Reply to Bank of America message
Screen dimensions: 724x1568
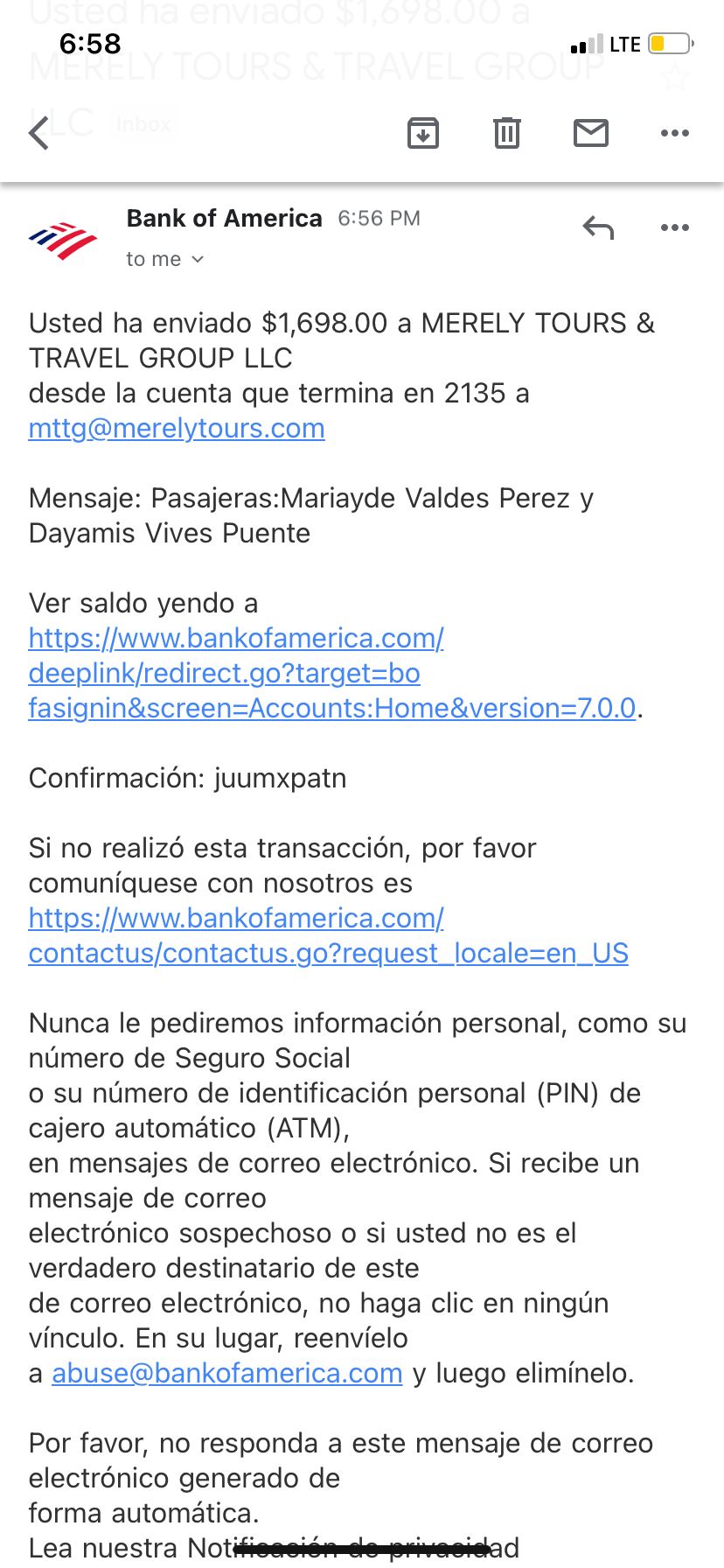pos(598,227)
